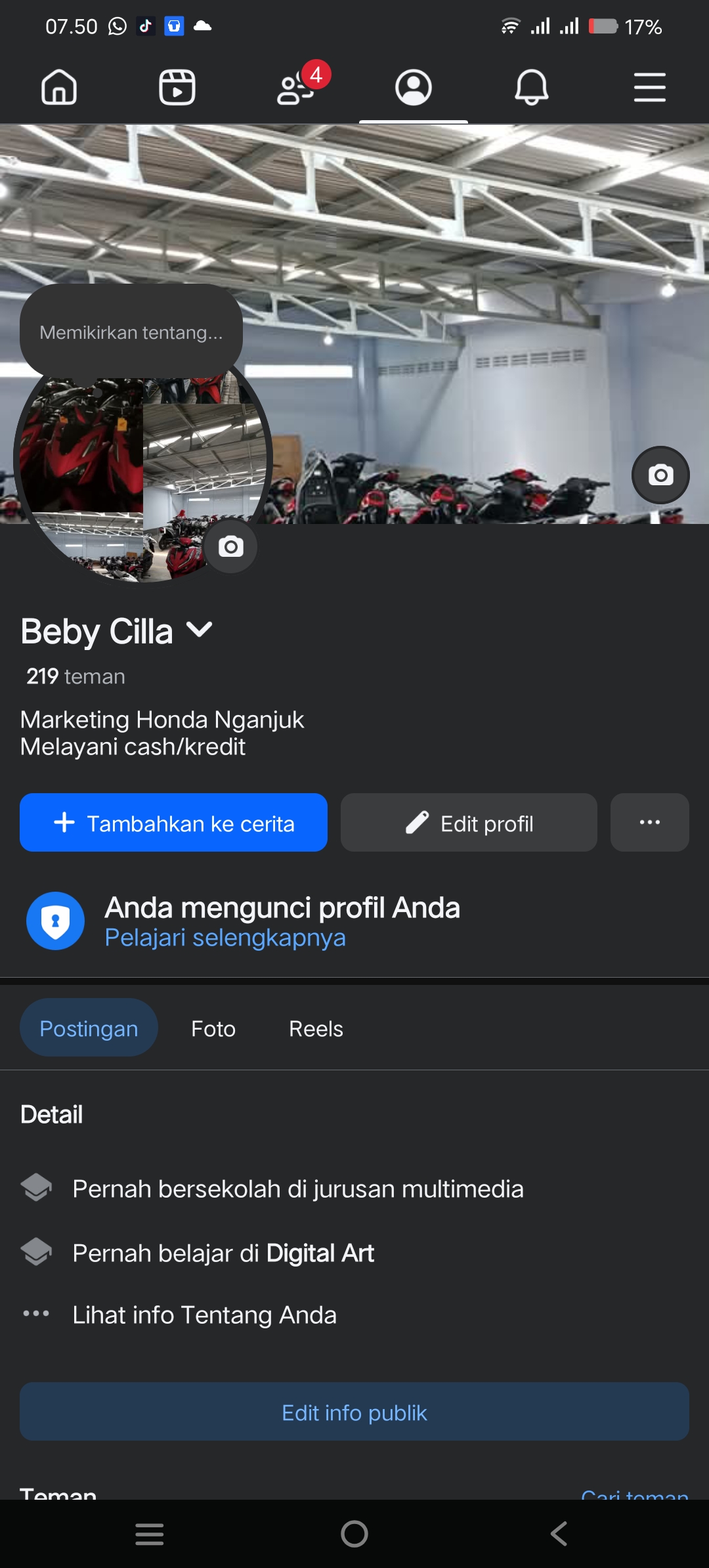Change cover photo with camera icon

coord(660,475)
